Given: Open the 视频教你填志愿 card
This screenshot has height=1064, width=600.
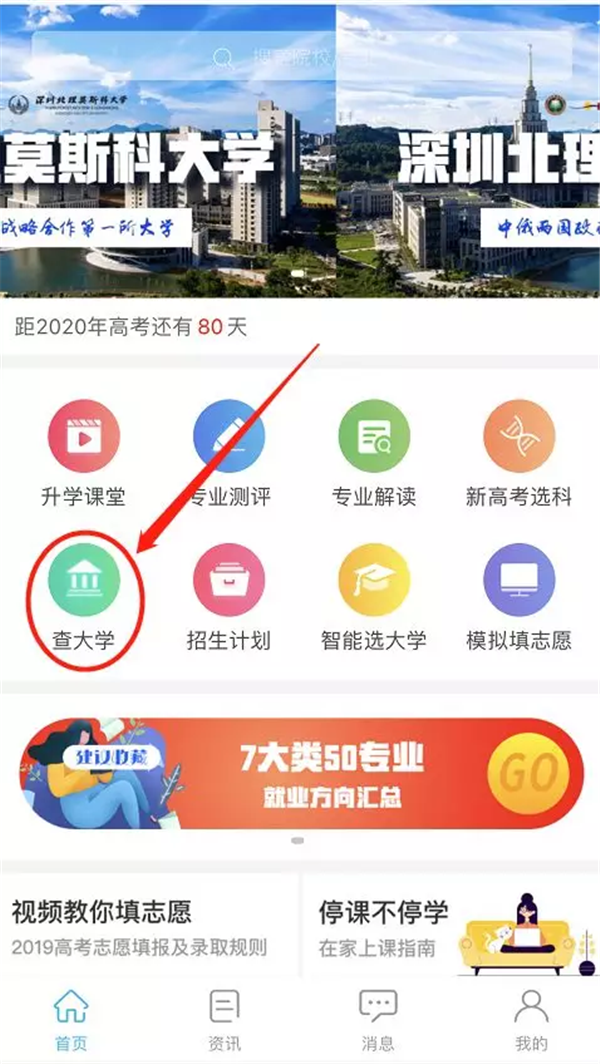Looking at the screenshot, I should tap(150, 926).
